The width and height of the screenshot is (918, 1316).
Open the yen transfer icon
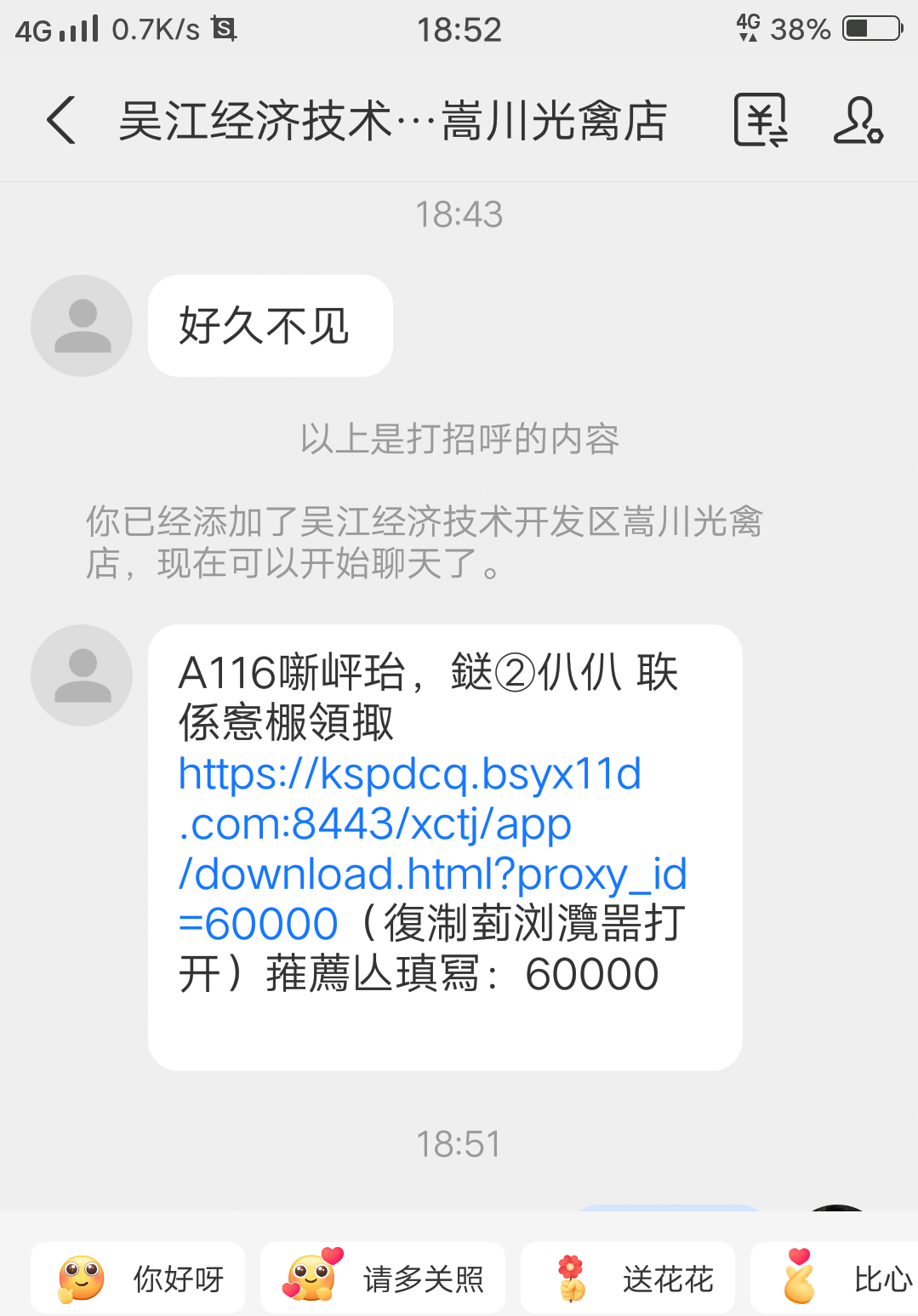click(760, 120)
